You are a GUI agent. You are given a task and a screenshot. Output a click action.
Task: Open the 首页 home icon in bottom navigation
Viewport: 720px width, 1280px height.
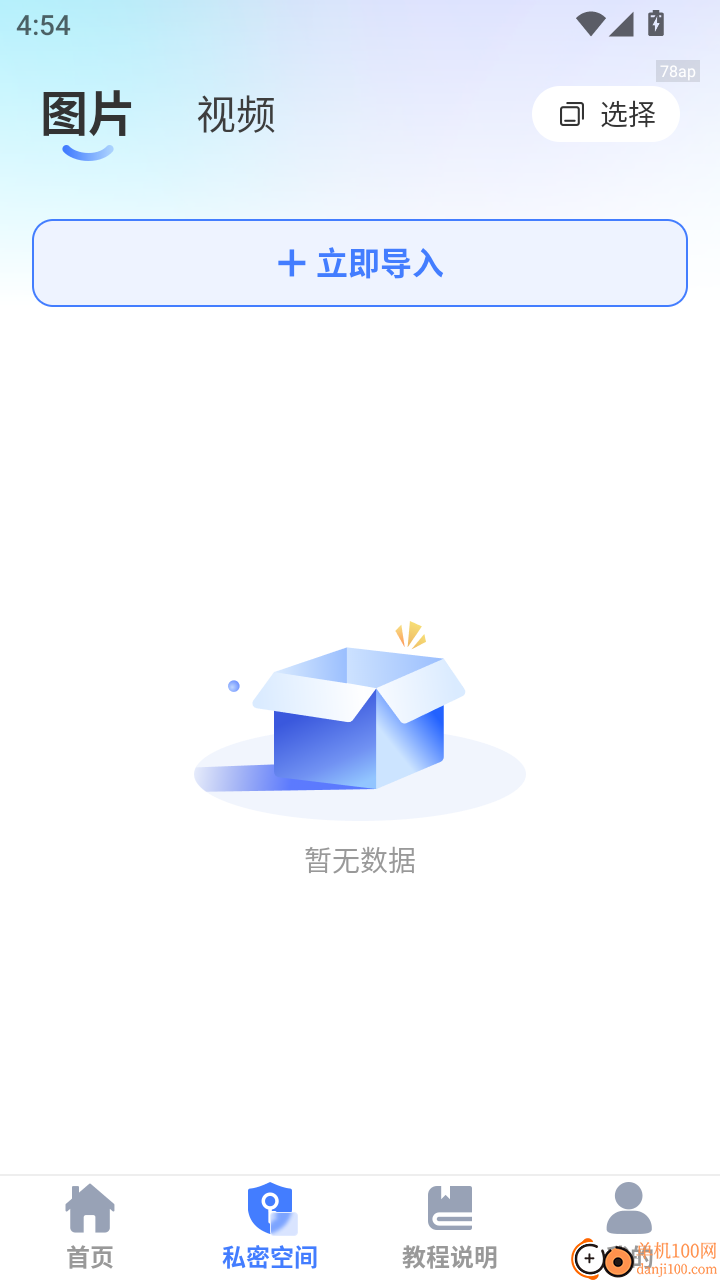pyautogui.click(x=89, y=1205)
